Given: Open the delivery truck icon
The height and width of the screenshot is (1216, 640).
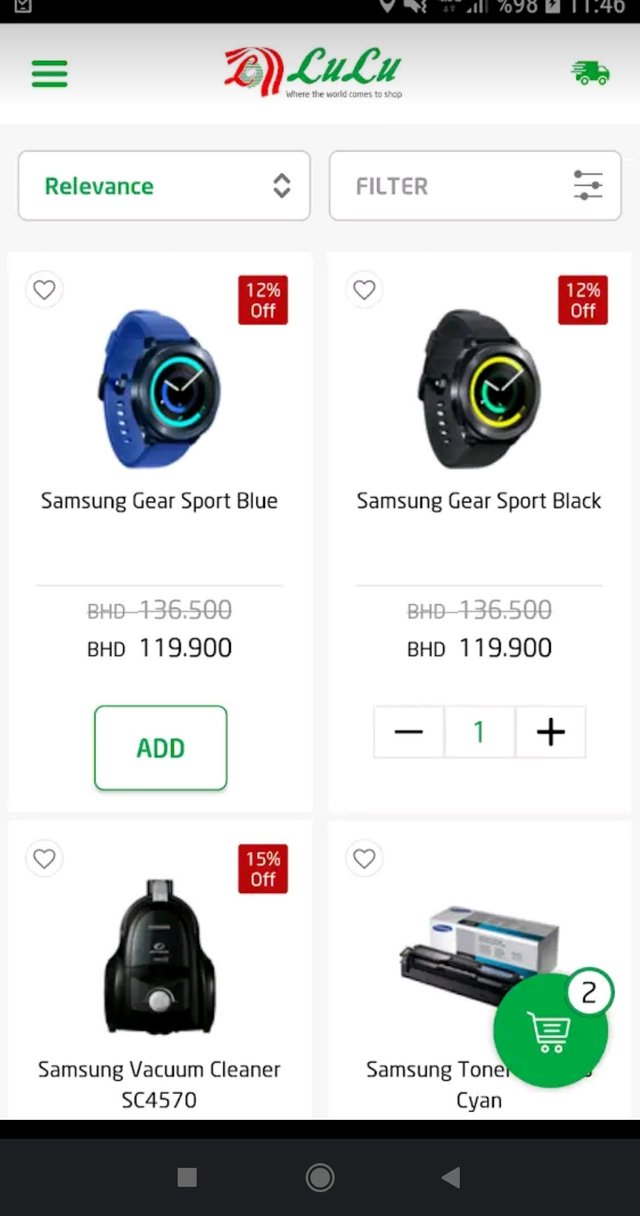Looking at the screenshot, I should 590,72.
